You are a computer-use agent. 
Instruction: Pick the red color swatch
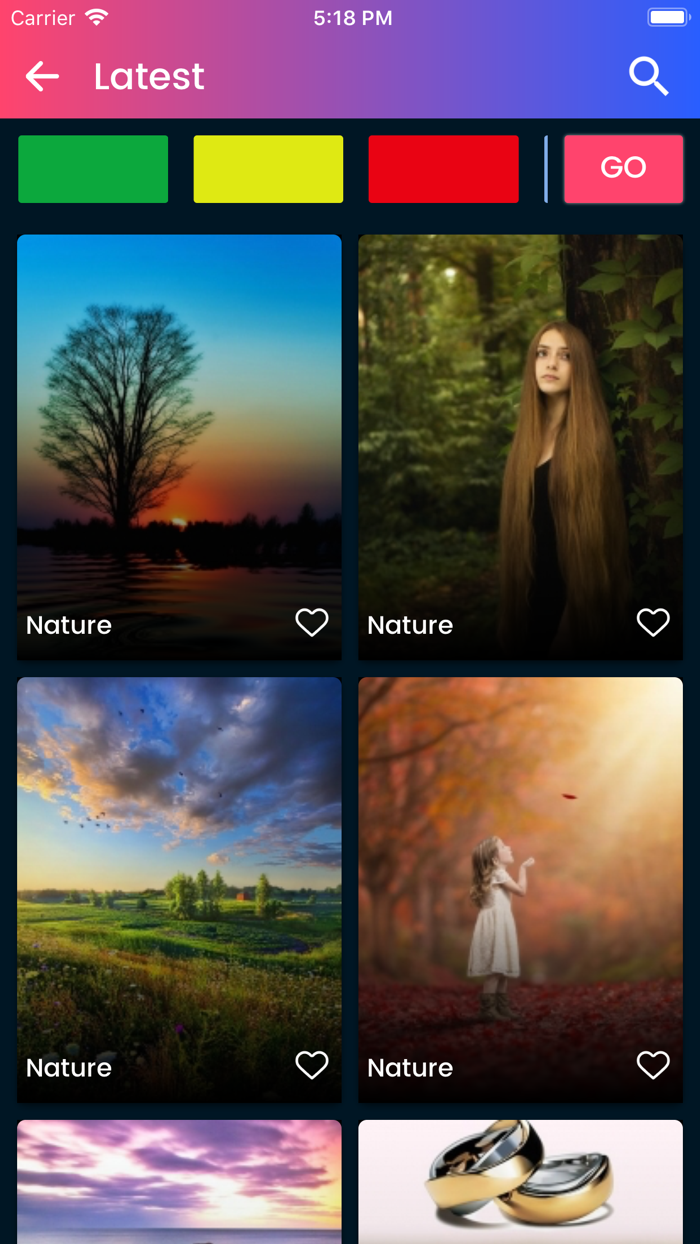point(443,169)
